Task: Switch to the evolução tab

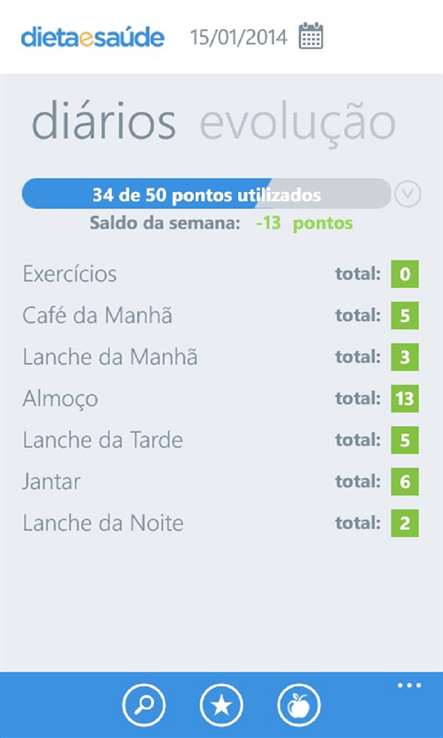Action: 298,122
